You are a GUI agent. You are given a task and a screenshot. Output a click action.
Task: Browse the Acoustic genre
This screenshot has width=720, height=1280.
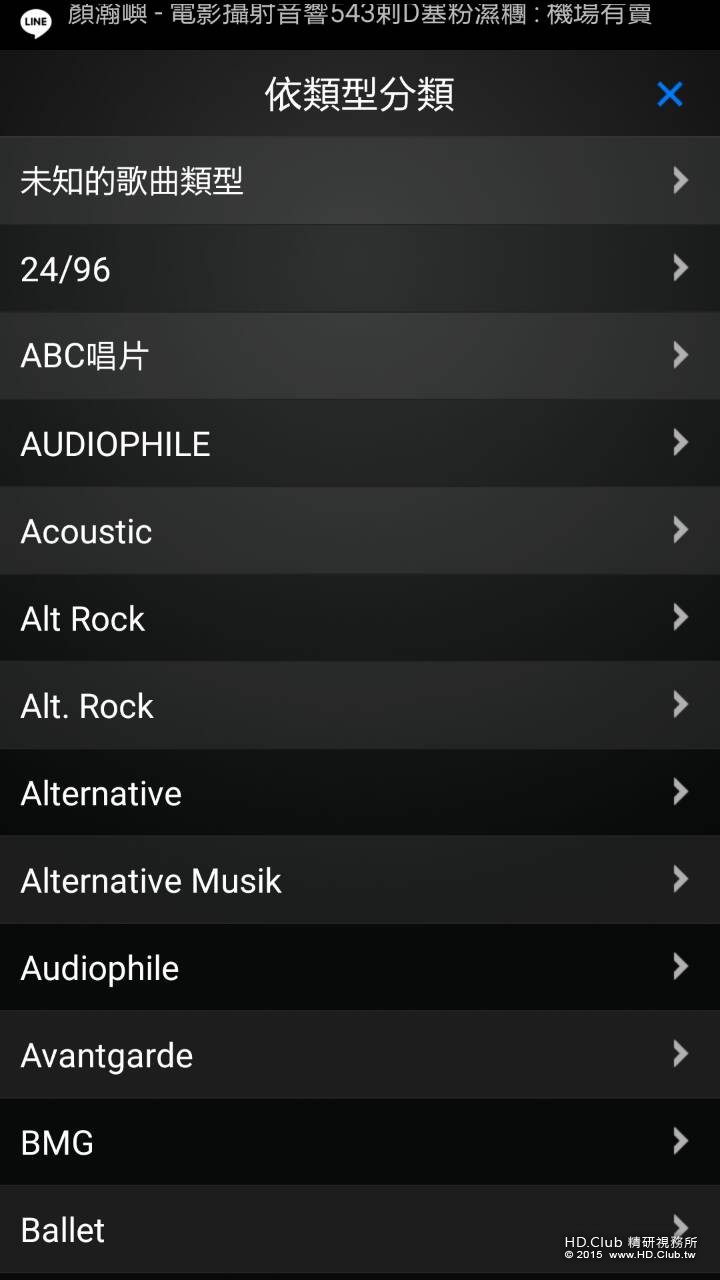click(360, 531)
